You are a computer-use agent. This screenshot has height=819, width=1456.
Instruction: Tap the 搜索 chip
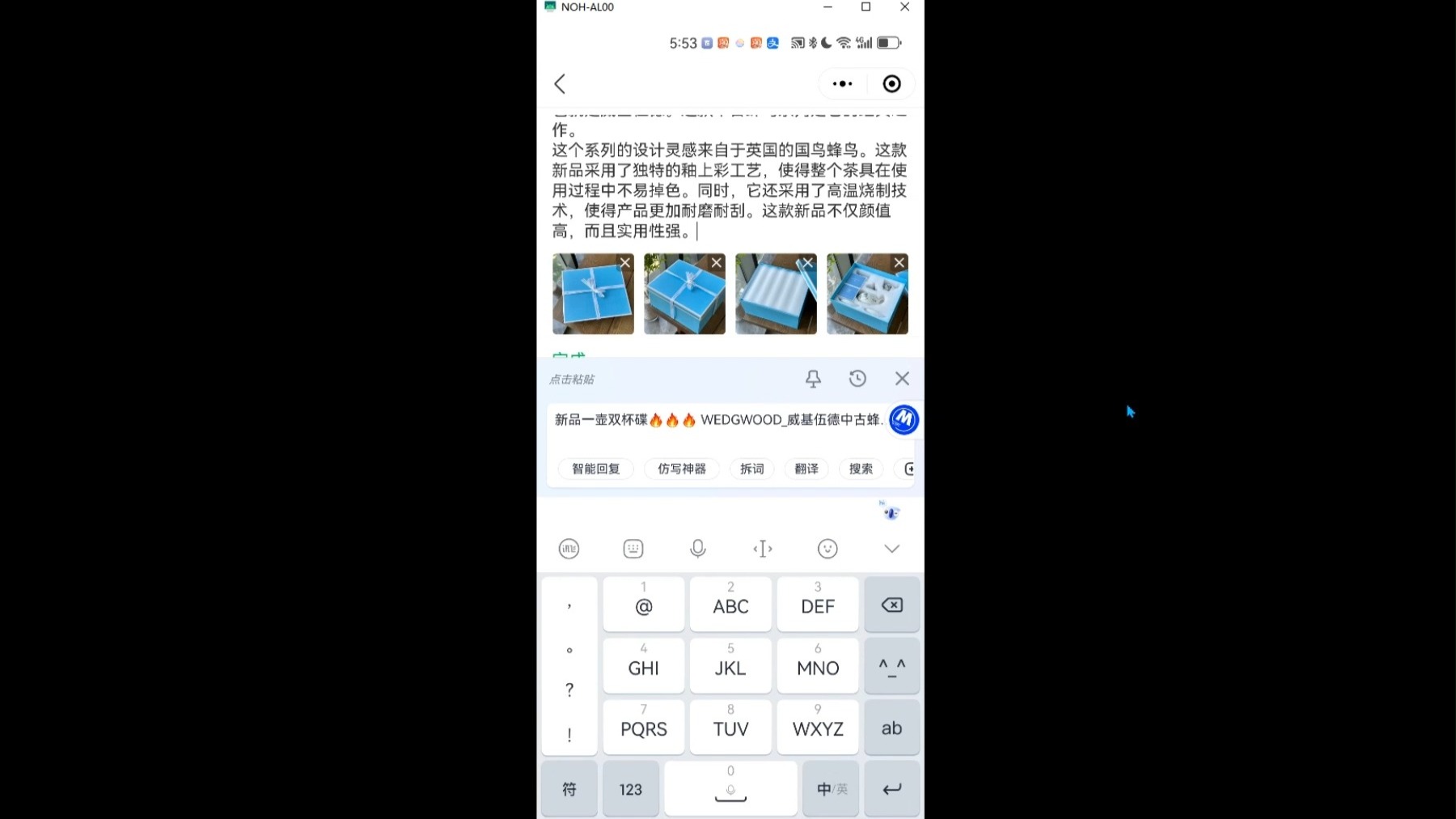861,469
